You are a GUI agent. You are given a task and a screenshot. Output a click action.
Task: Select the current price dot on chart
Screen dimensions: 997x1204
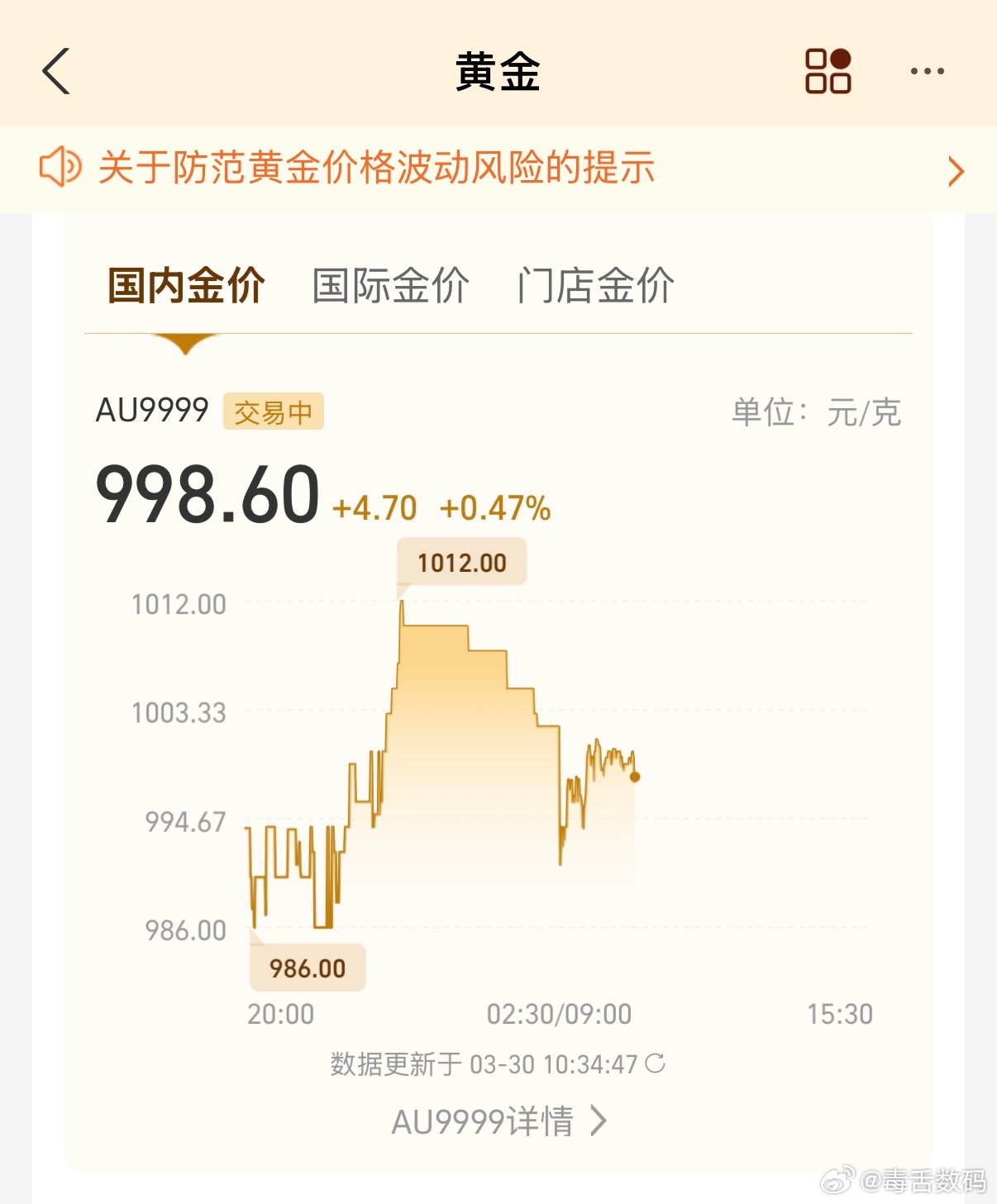pyautogui.click(x=635, y=778)
